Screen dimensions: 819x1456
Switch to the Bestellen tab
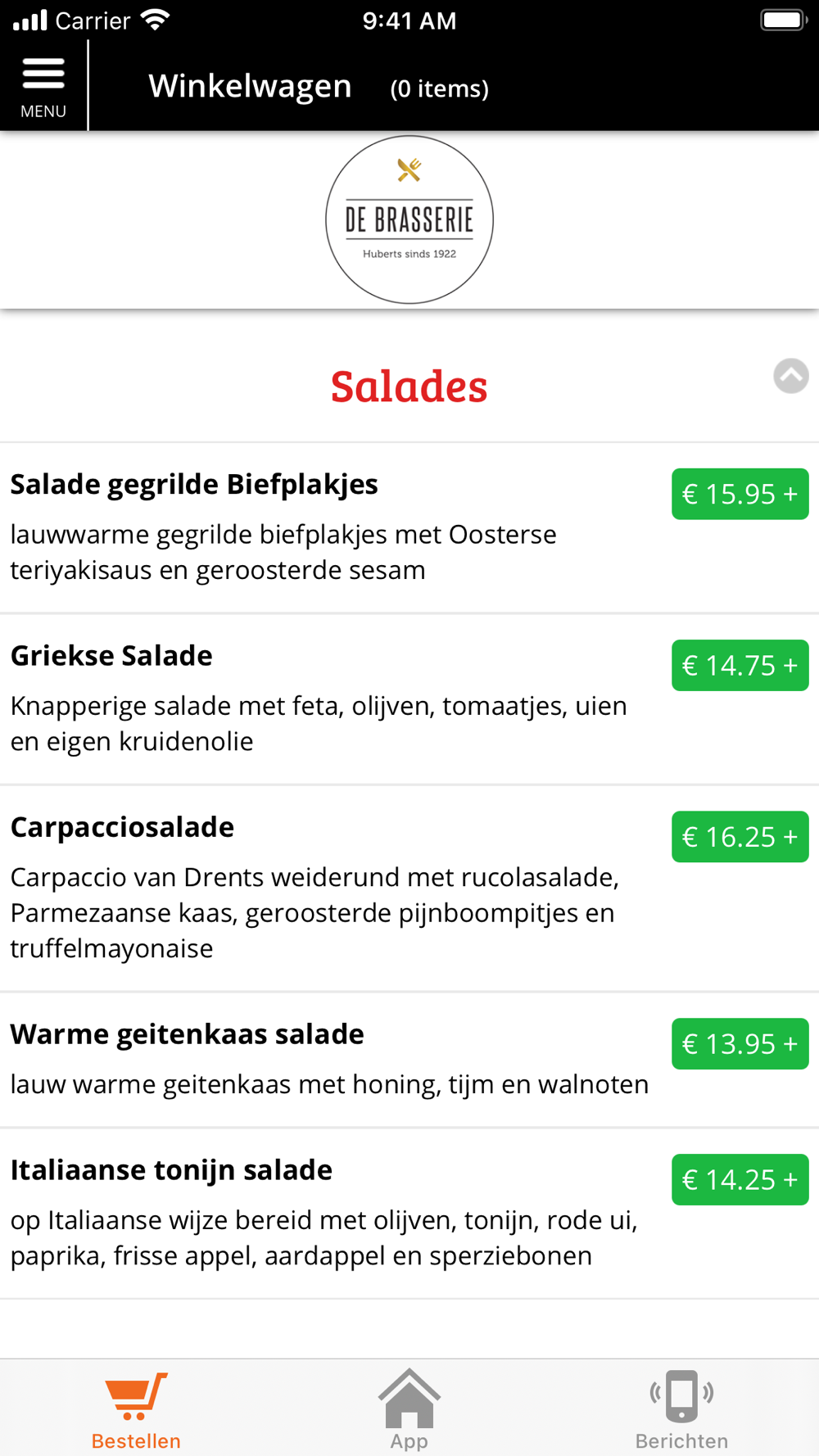point(136,1410)
